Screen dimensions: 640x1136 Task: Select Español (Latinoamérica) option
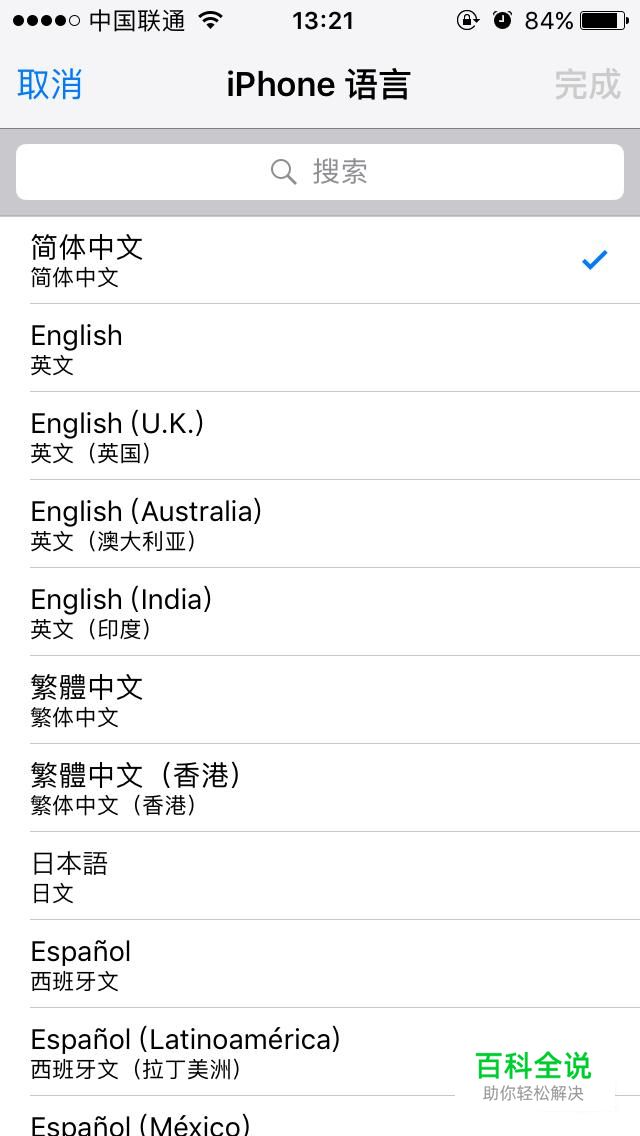(320, 1052)
